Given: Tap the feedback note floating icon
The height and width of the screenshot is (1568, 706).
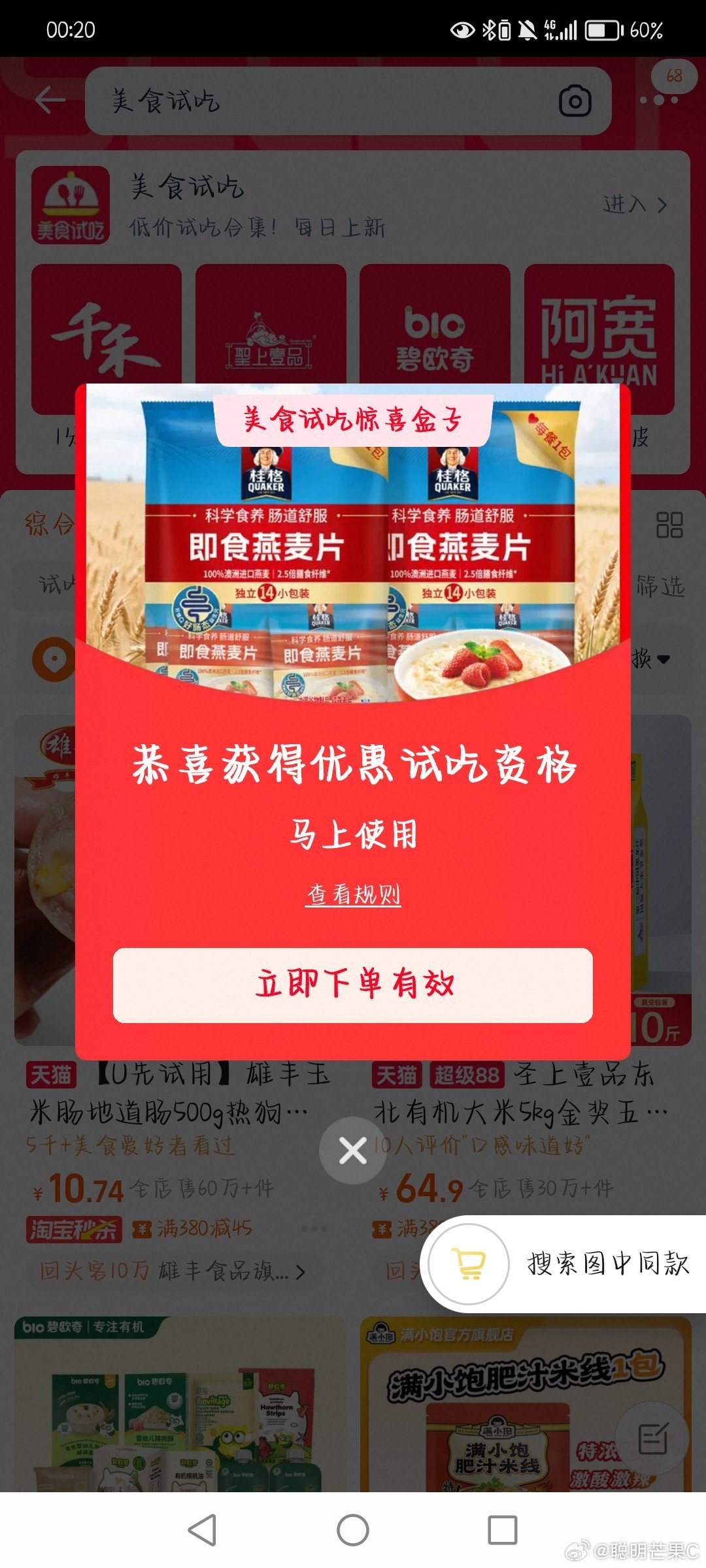Looking at the screenshot, I should (652, 1437).
